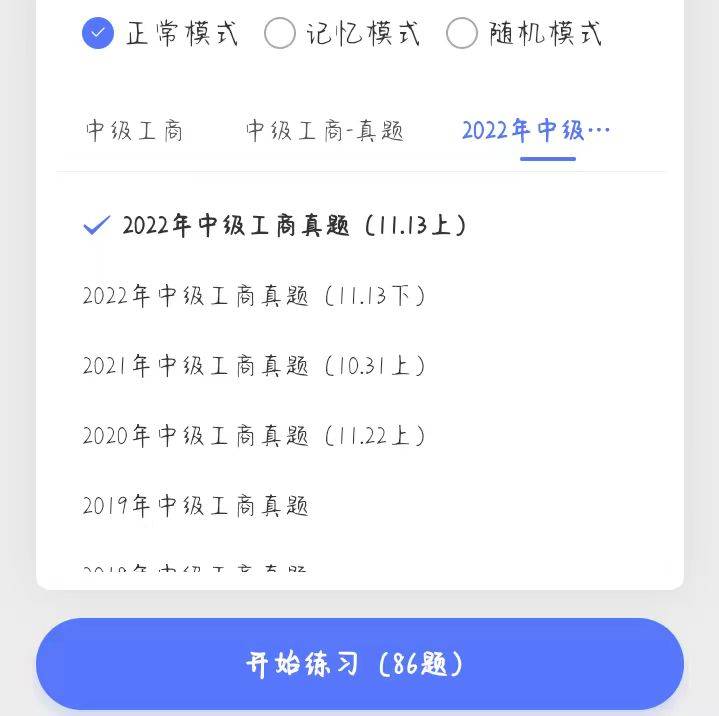Image resolution: width=719 pixels, height=716 pixels.
Task: Open the 中级工商-真题 tab
Action: 325,131
